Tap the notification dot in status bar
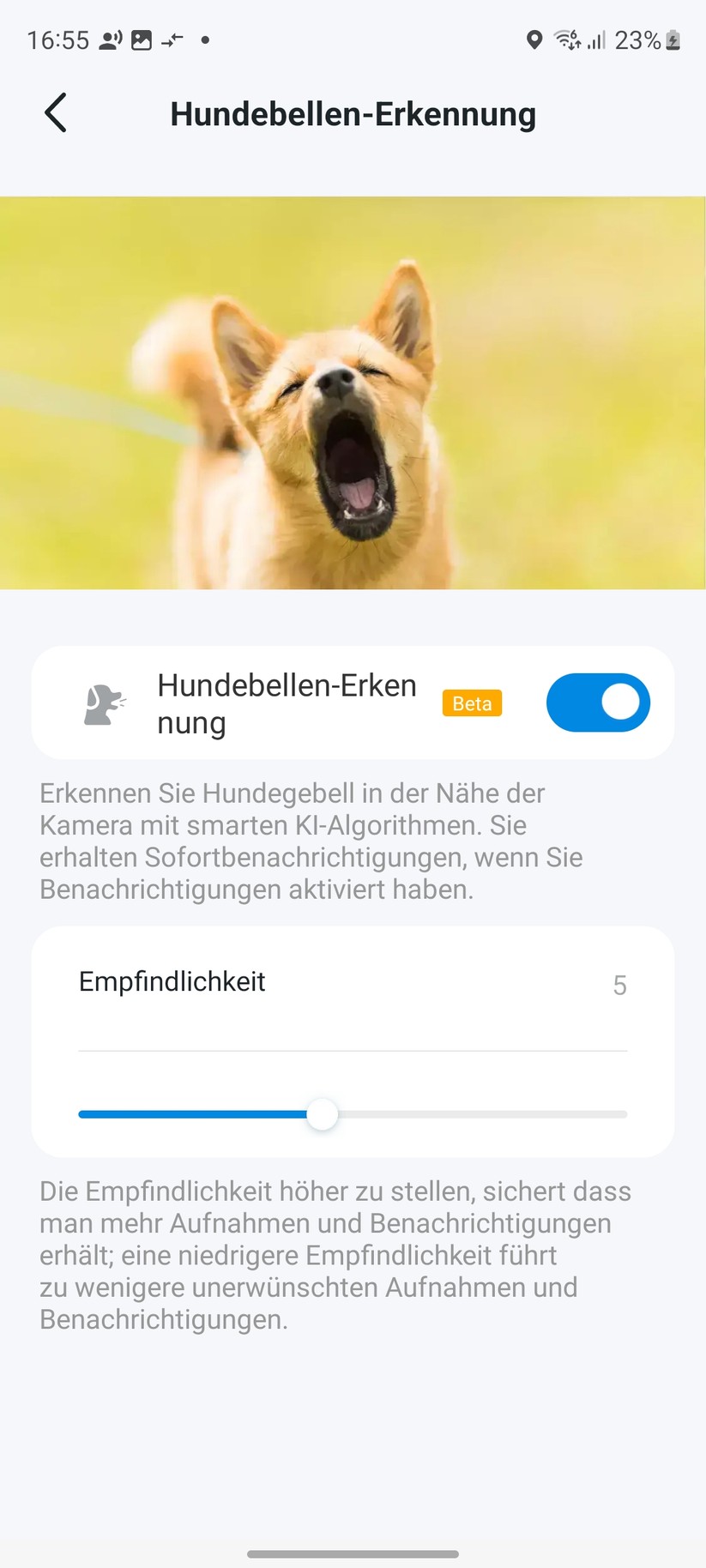Viewport: 706px width, 1568px height. coord(203,40)
